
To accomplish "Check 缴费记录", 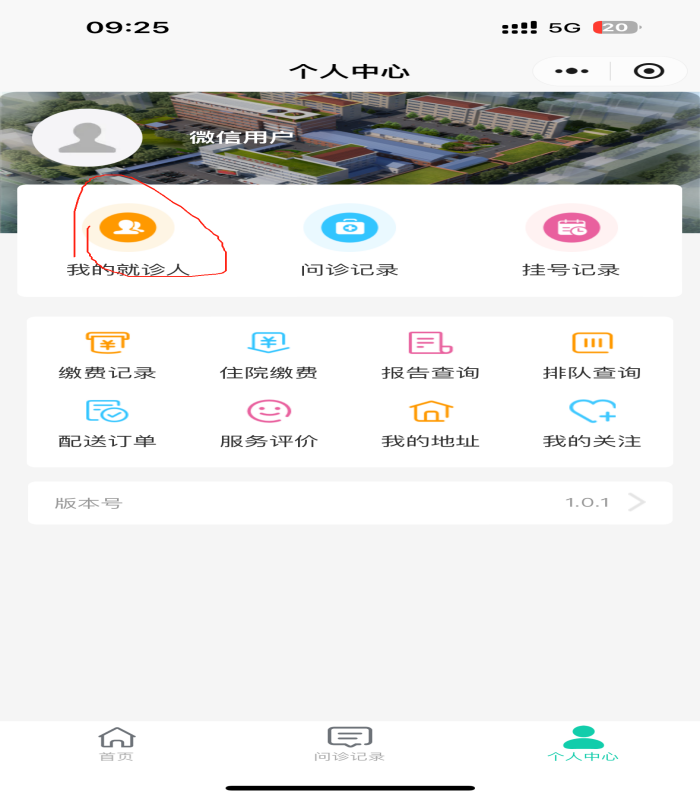I will (x=108, y=355).
